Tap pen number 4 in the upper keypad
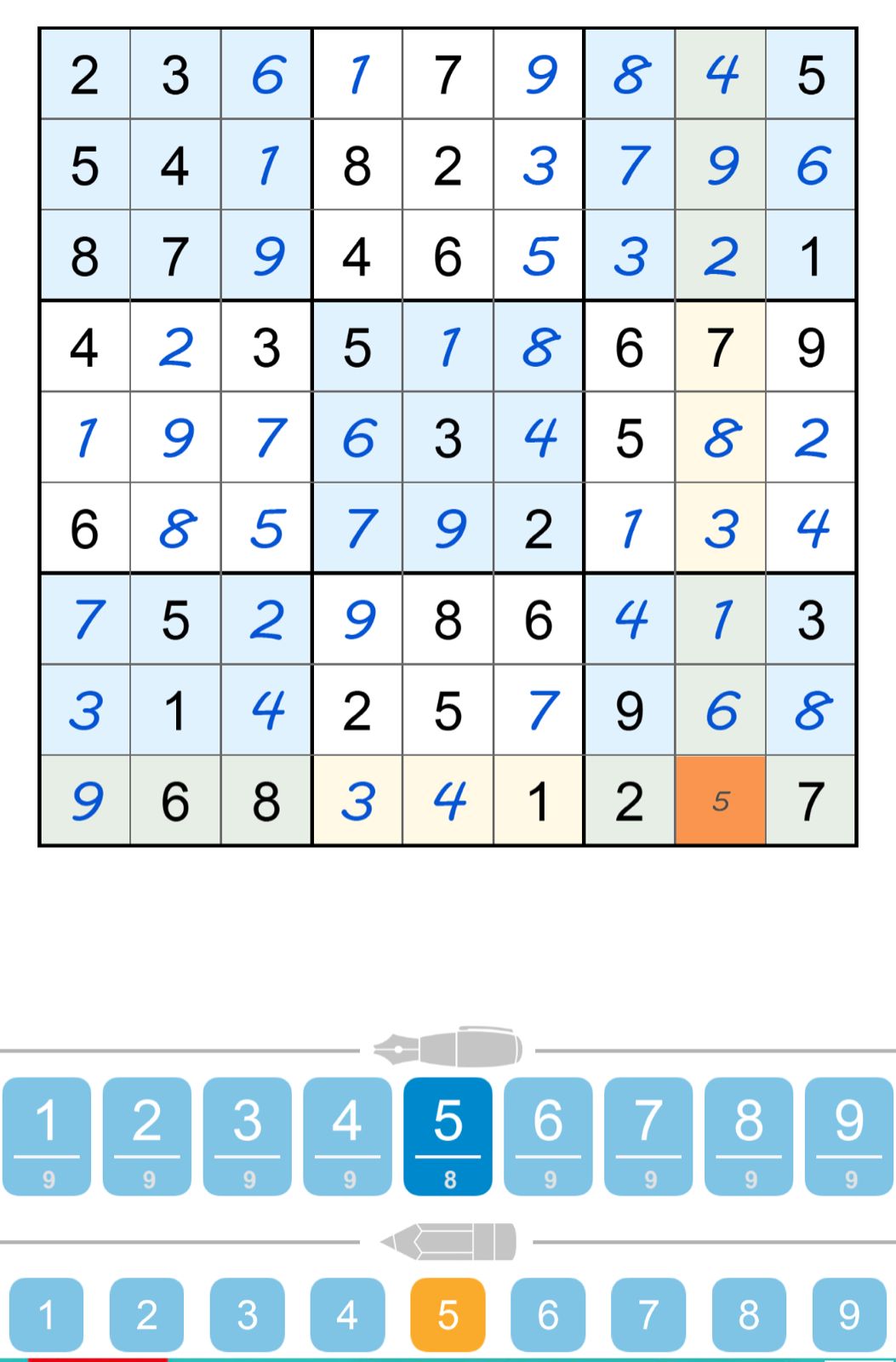 347,1136
